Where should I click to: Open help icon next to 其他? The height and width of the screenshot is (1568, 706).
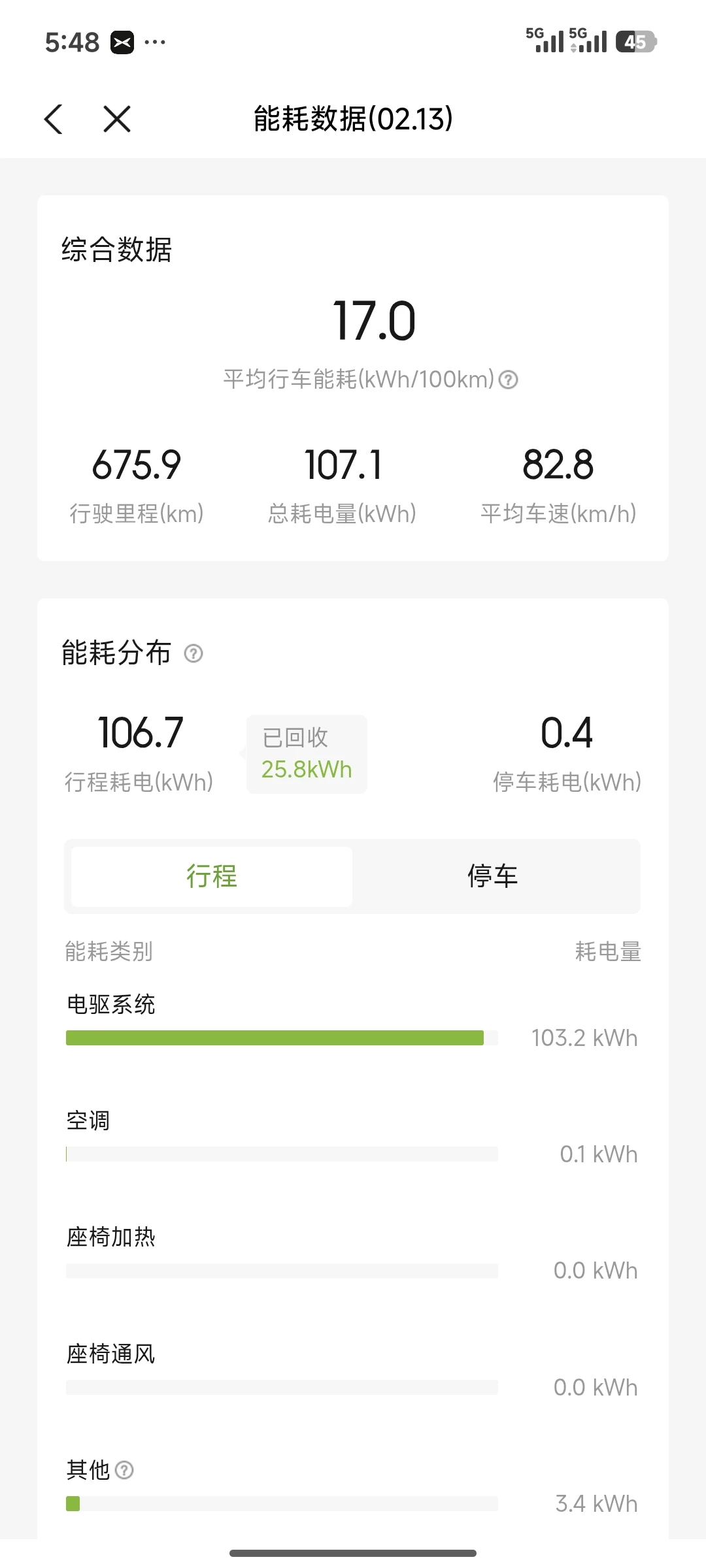click(x=124, y=1470)
